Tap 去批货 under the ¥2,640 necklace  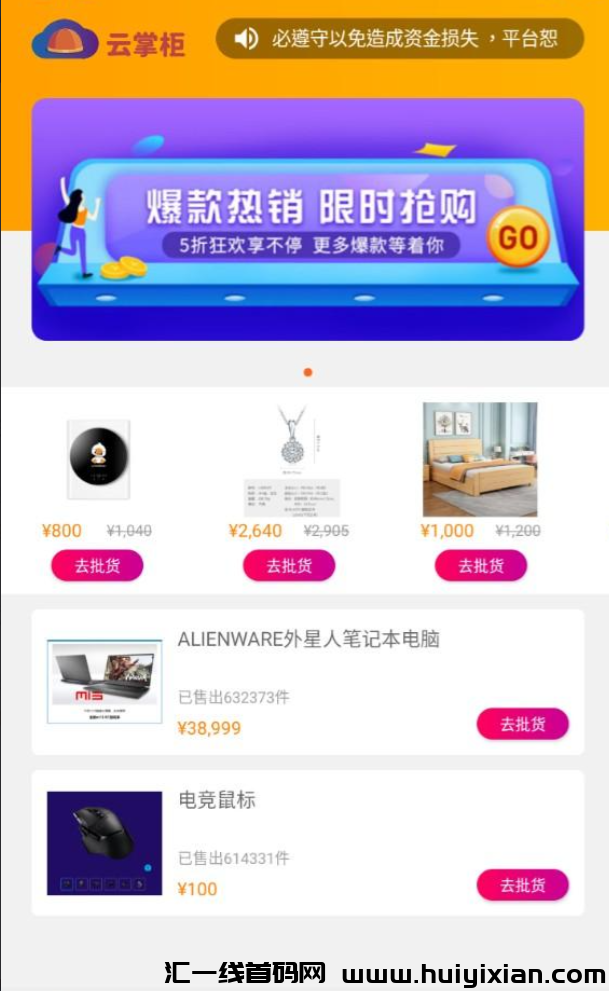click(289, 566)
